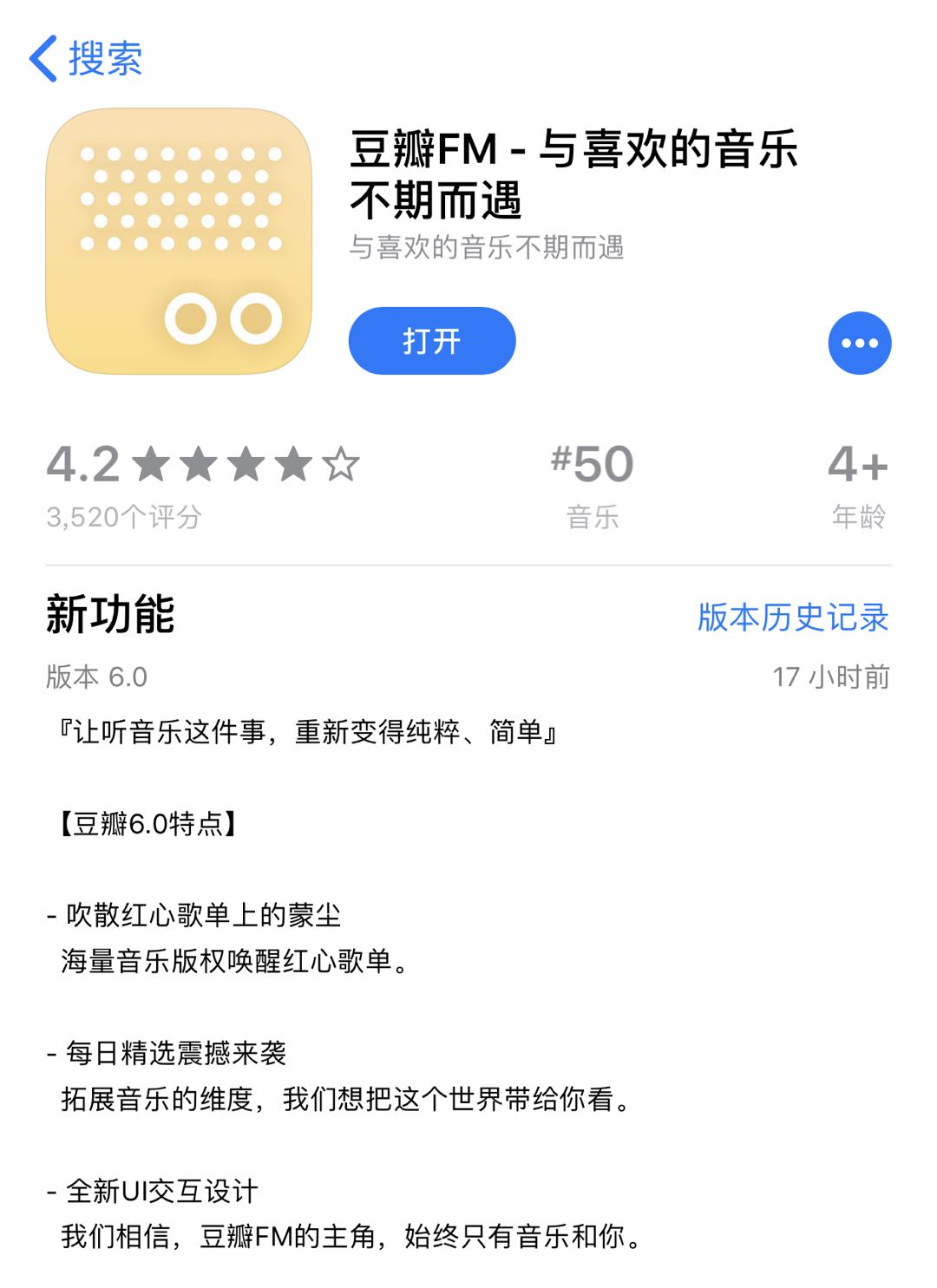View 版本历史记录 version history

tap(793, 618)
